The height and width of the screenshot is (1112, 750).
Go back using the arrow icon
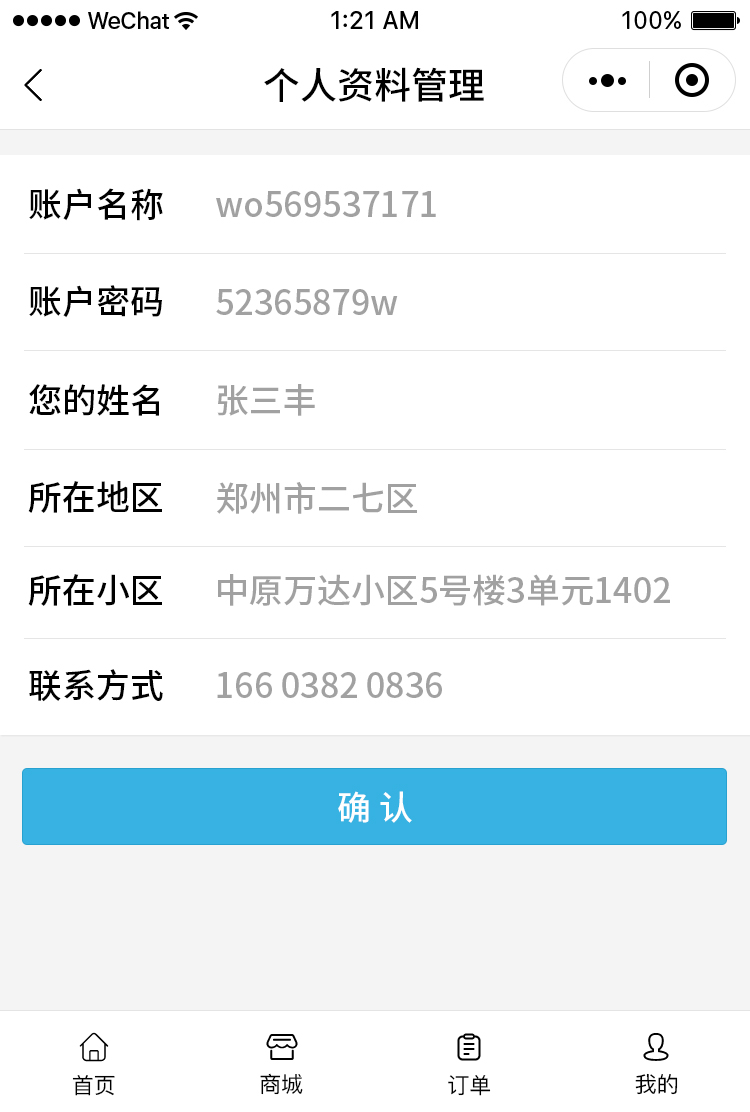click(x=34, y=85)
